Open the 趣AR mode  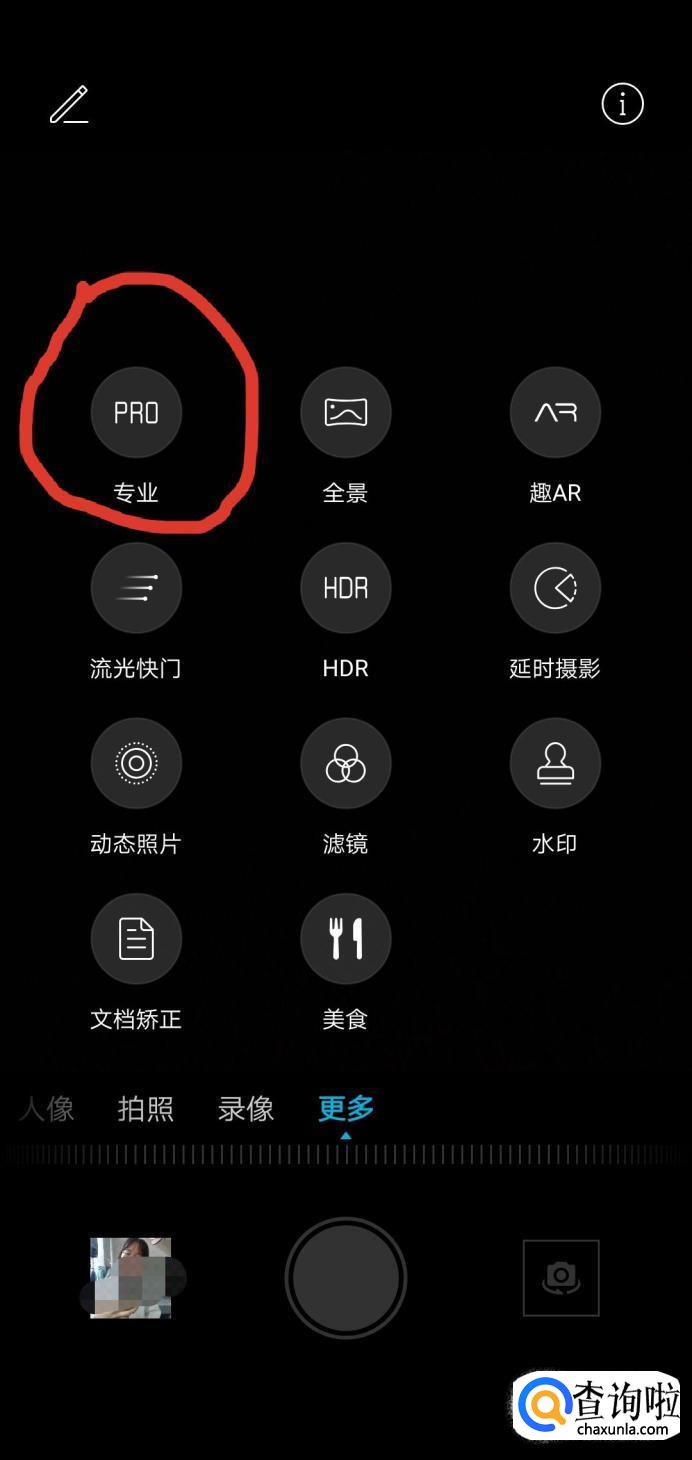(555, 412)
